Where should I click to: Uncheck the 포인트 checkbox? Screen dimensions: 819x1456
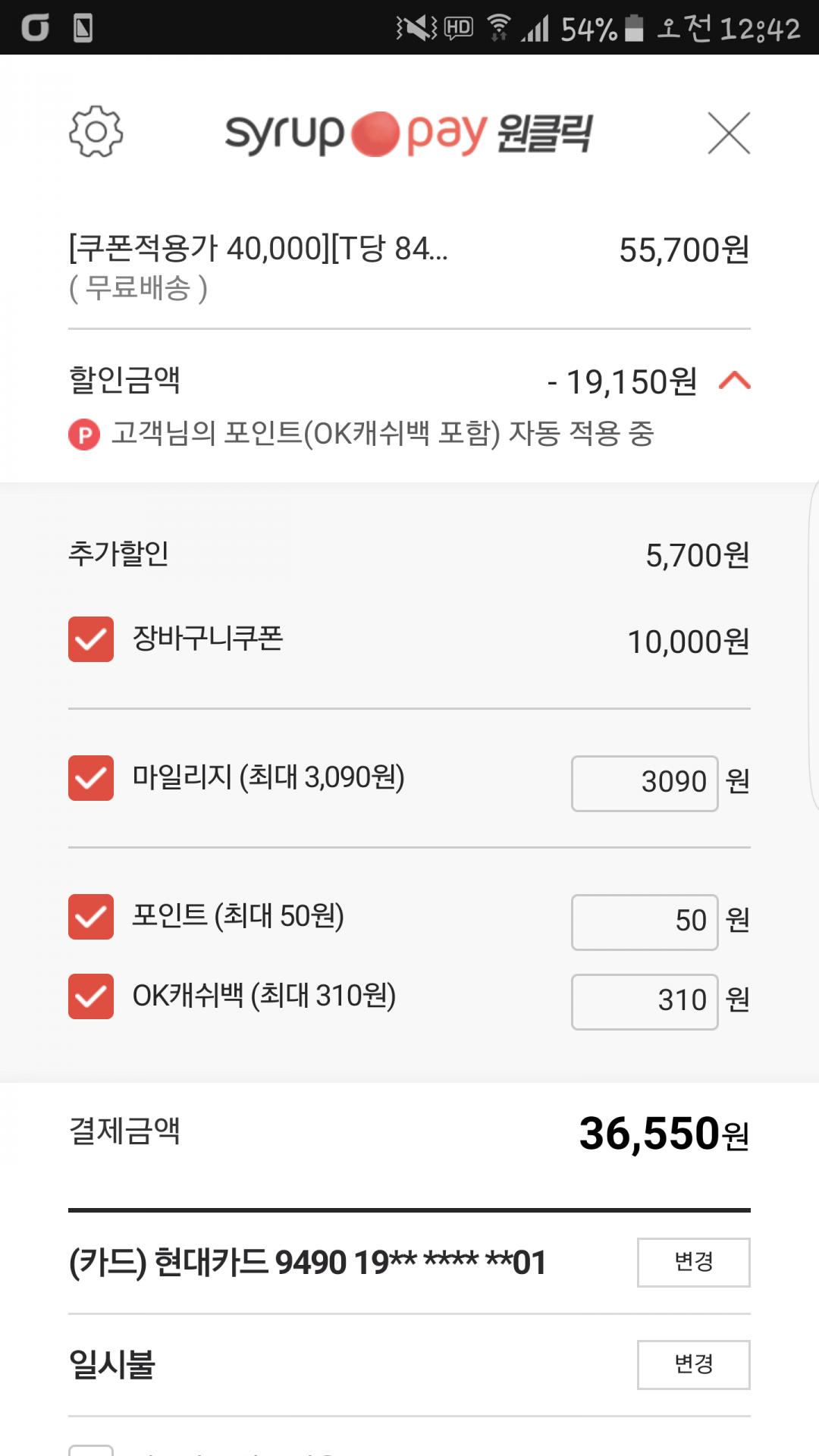pyautogui.click(x=91, y=917)
